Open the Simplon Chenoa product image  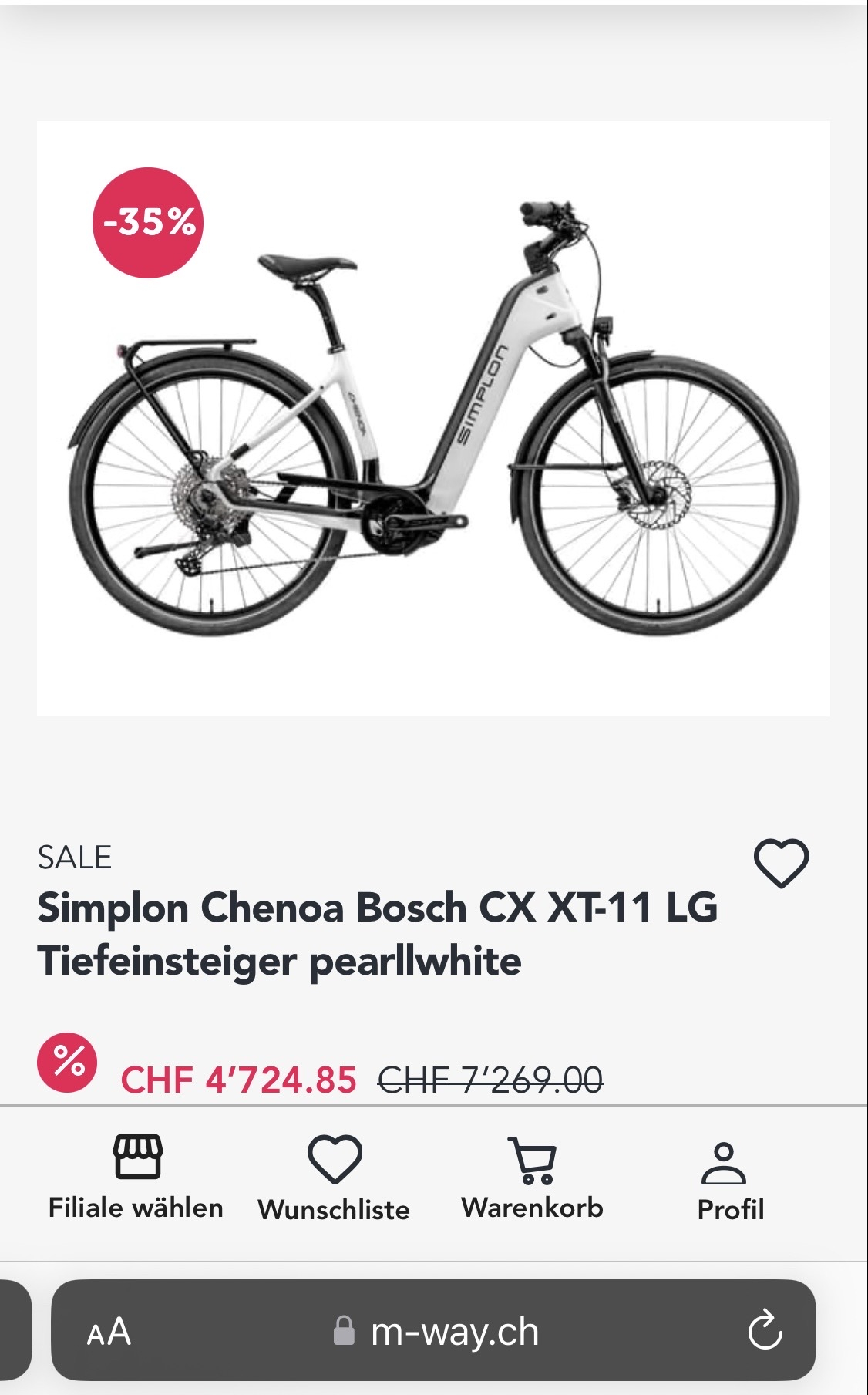(x=433, y=419)
